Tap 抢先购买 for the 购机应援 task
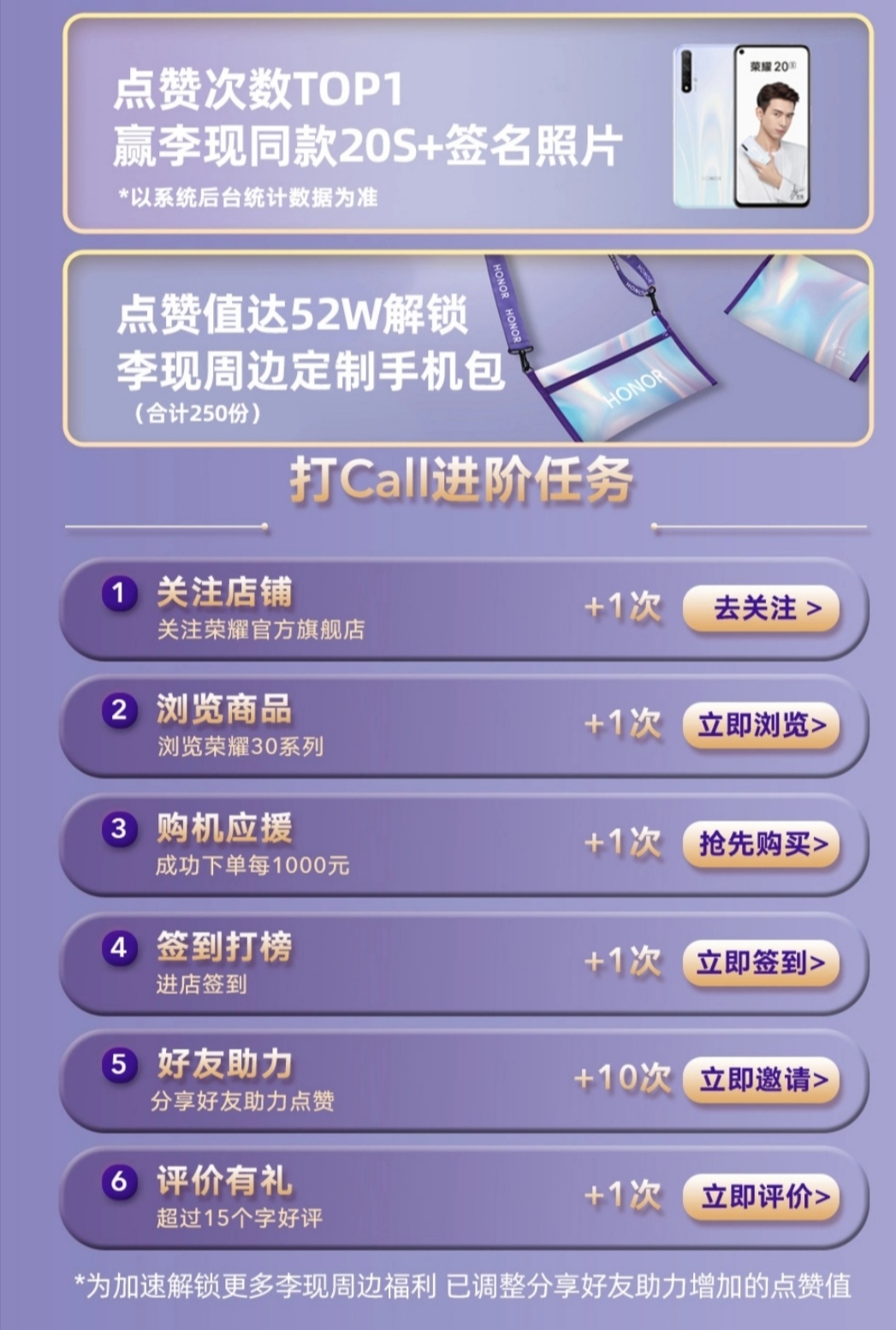Viewport: 896px width, 1330px height. point(761,844)
